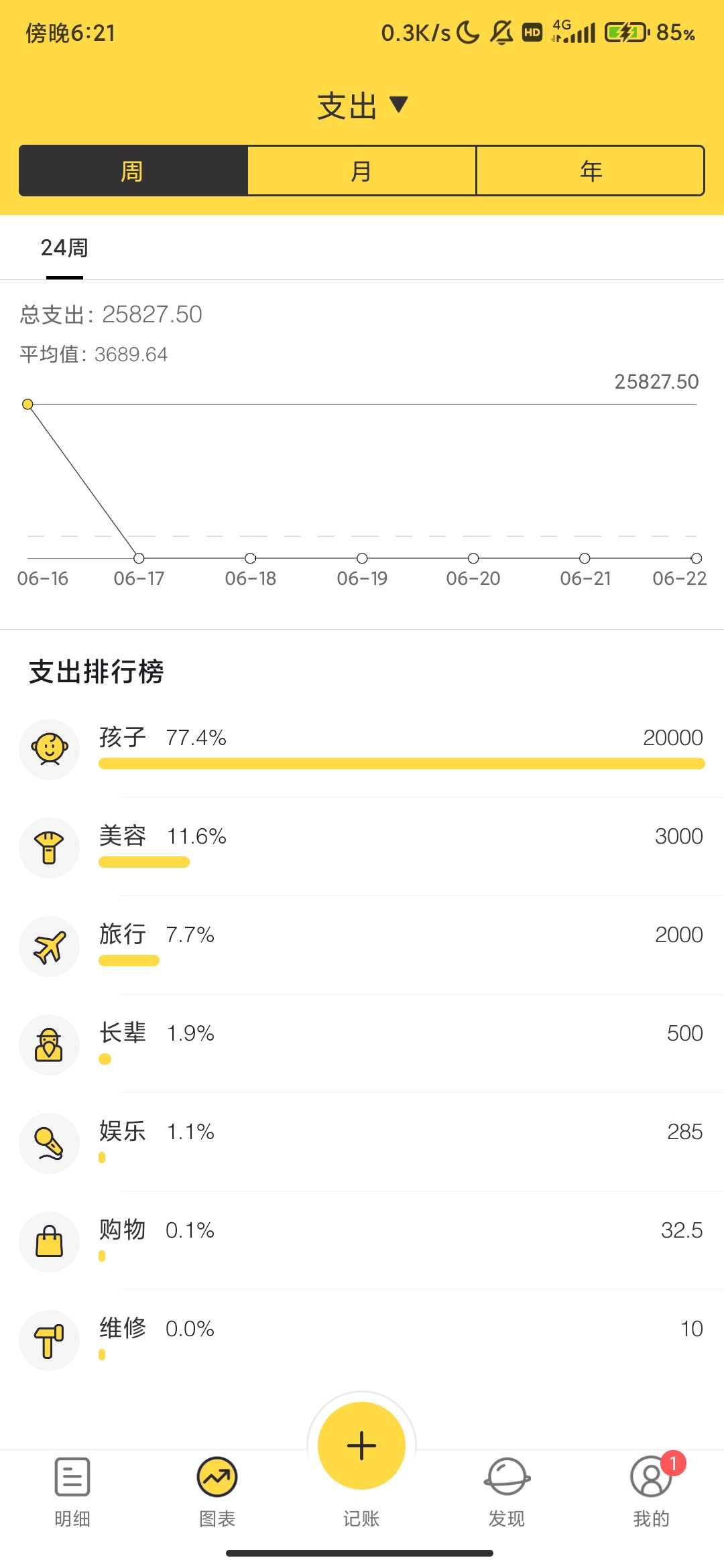724x1568 pixels.
Task: Open the 娱乐 microphone entertainment icon
Action: pos(49,1143)
